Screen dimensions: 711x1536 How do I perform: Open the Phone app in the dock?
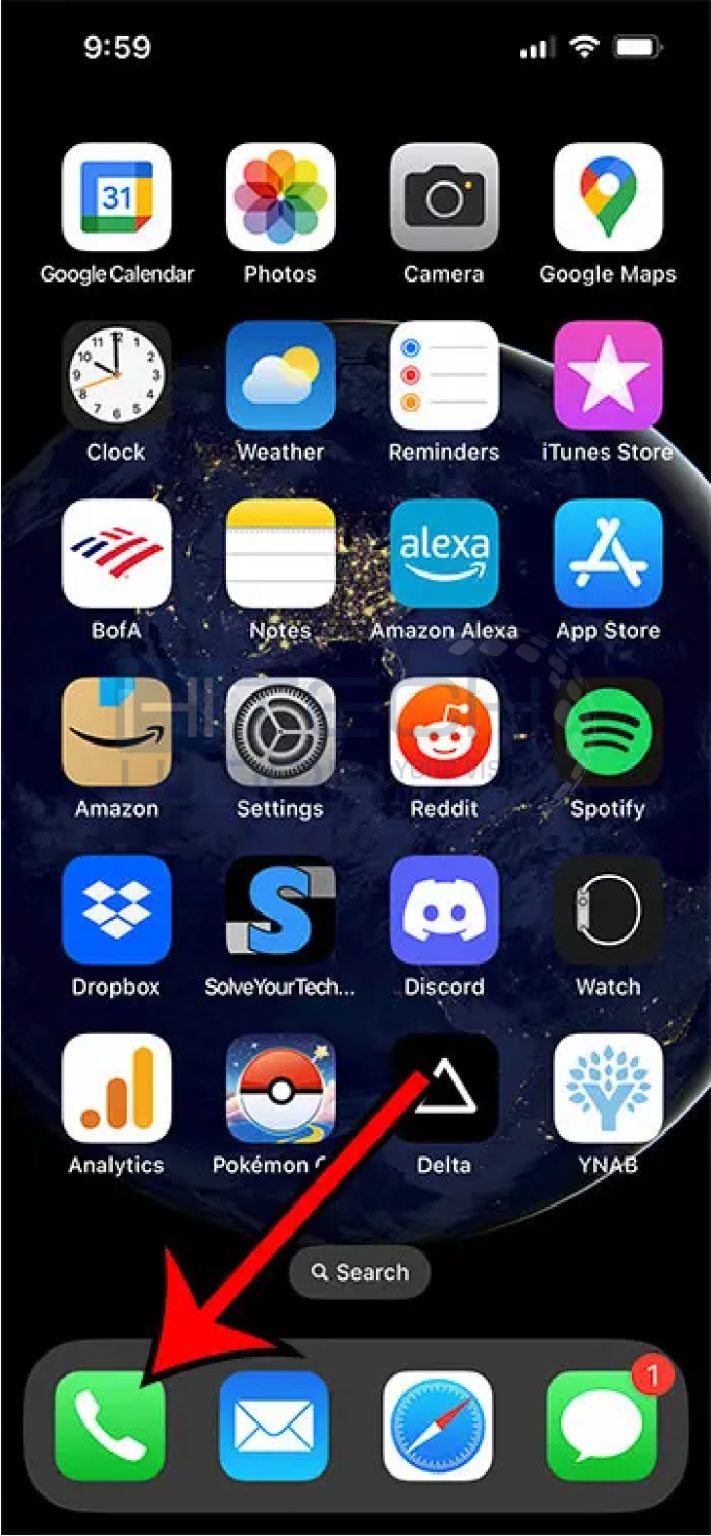(110, 1425)
